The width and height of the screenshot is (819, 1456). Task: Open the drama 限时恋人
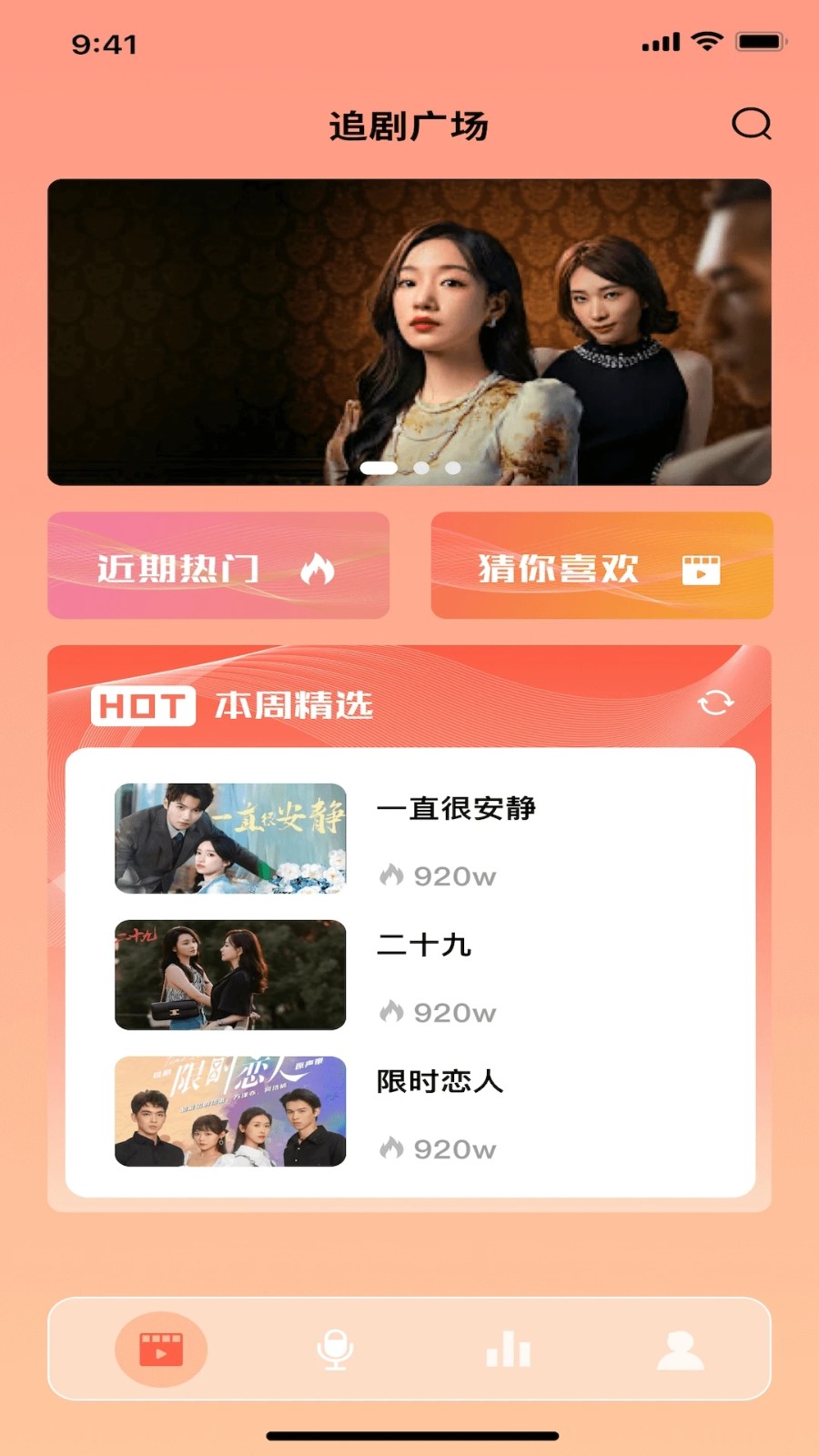(440, 1083)
